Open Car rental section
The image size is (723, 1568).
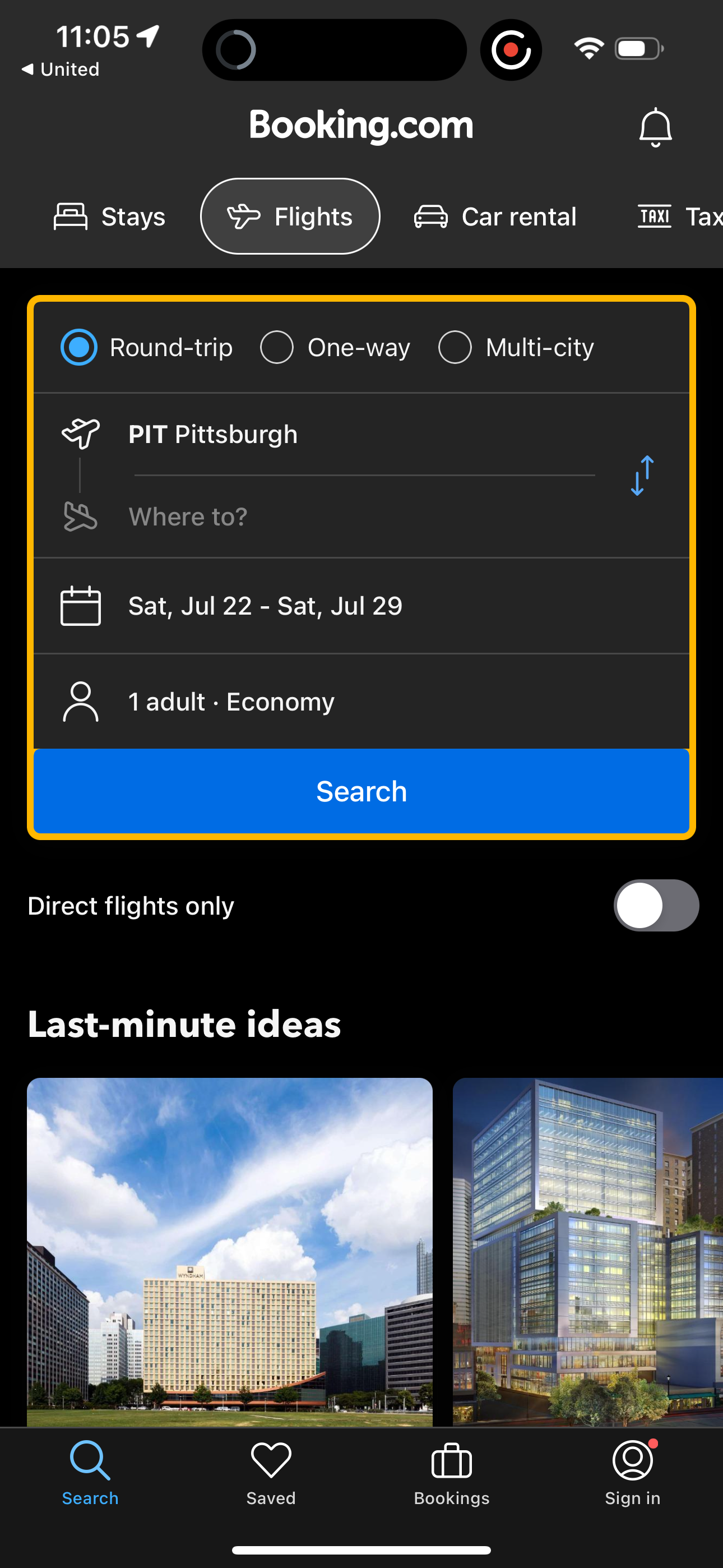pos(496,216)
